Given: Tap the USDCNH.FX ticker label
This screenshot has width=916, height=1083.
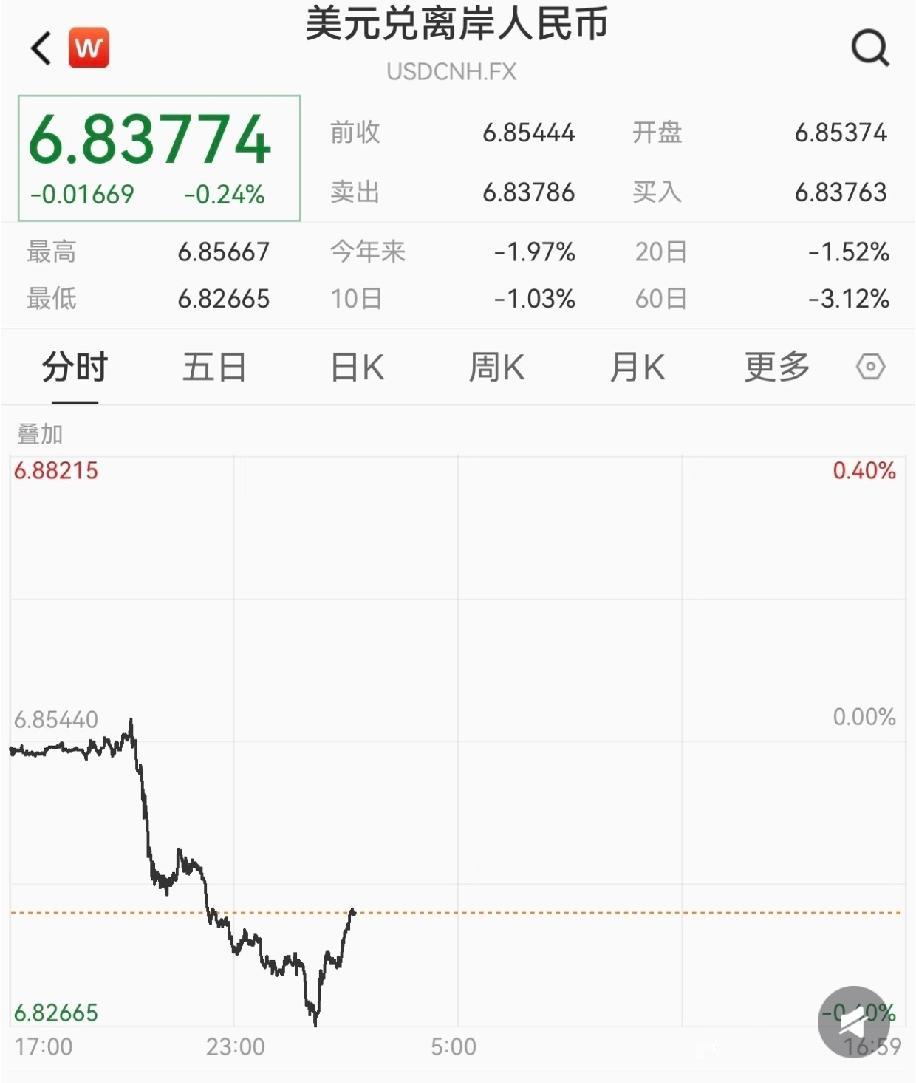Looking at the screenshot, I should [451, 71].
